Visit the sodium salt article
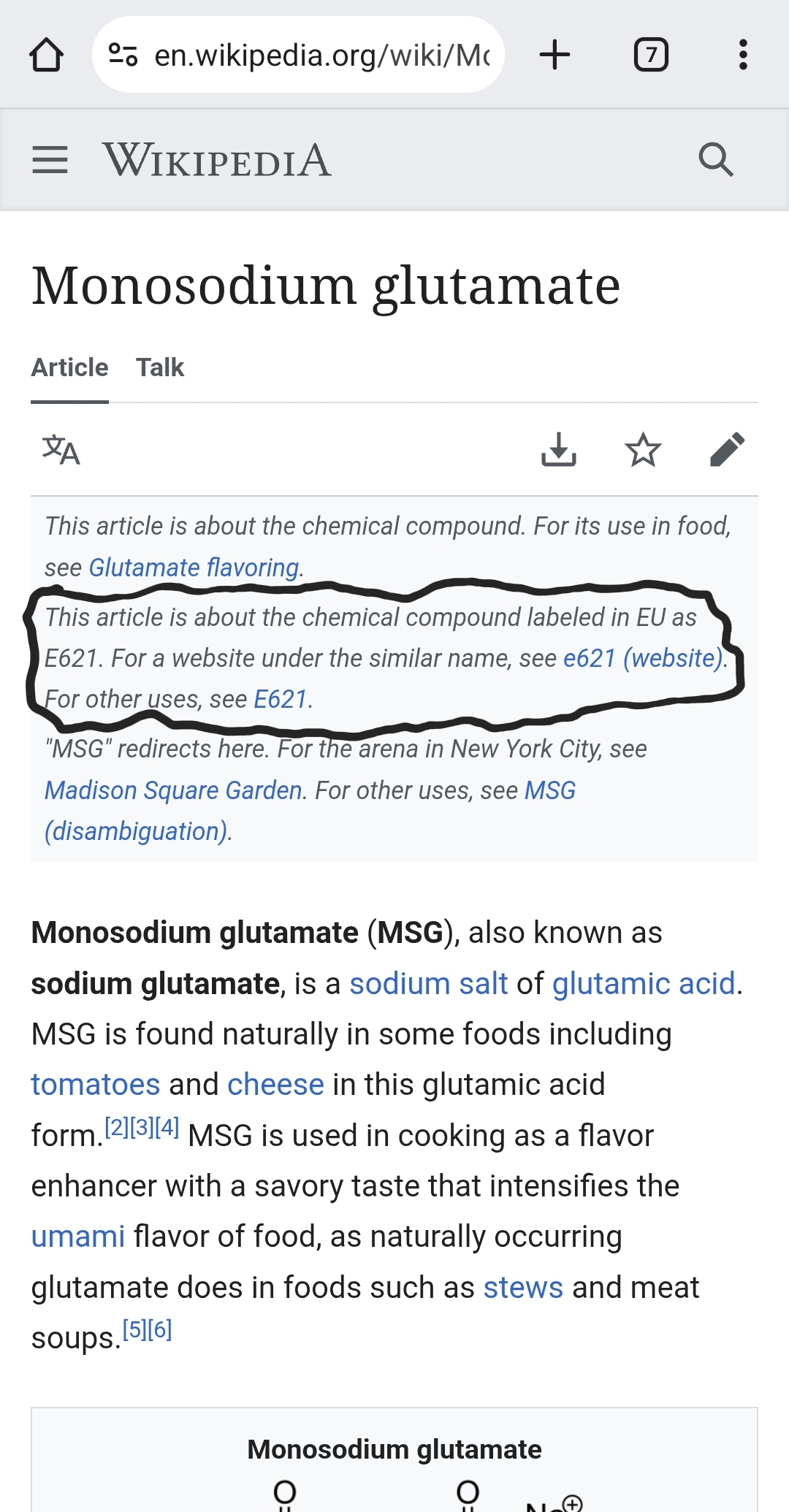The height and width of the screenshot is (1512, 789). 428,984
